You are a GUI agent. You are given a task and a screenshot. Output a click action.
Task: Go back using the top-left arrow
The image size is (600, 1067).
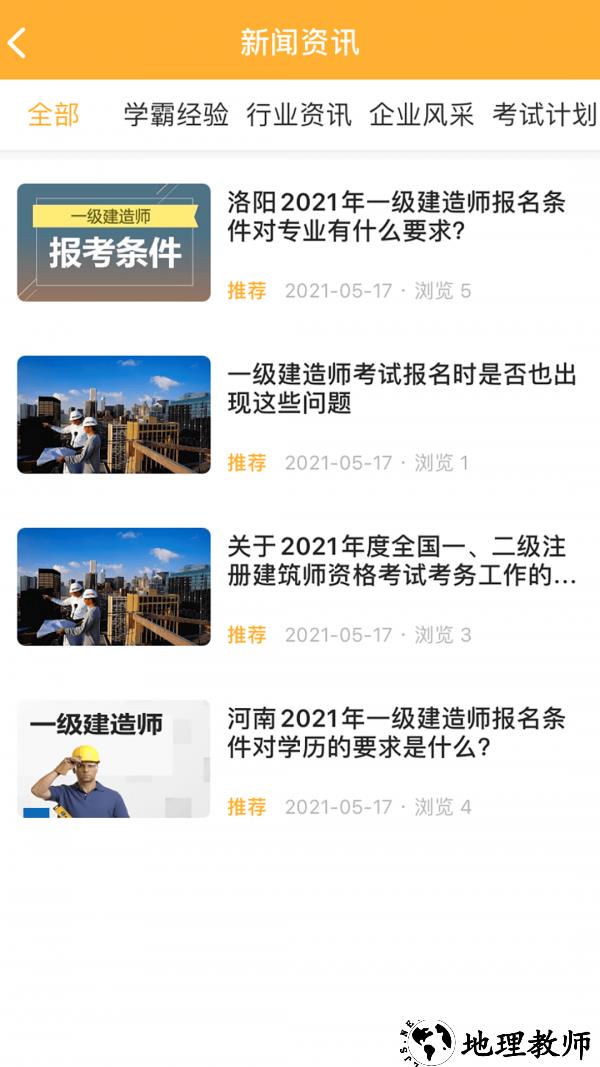(x=17, y=42)
